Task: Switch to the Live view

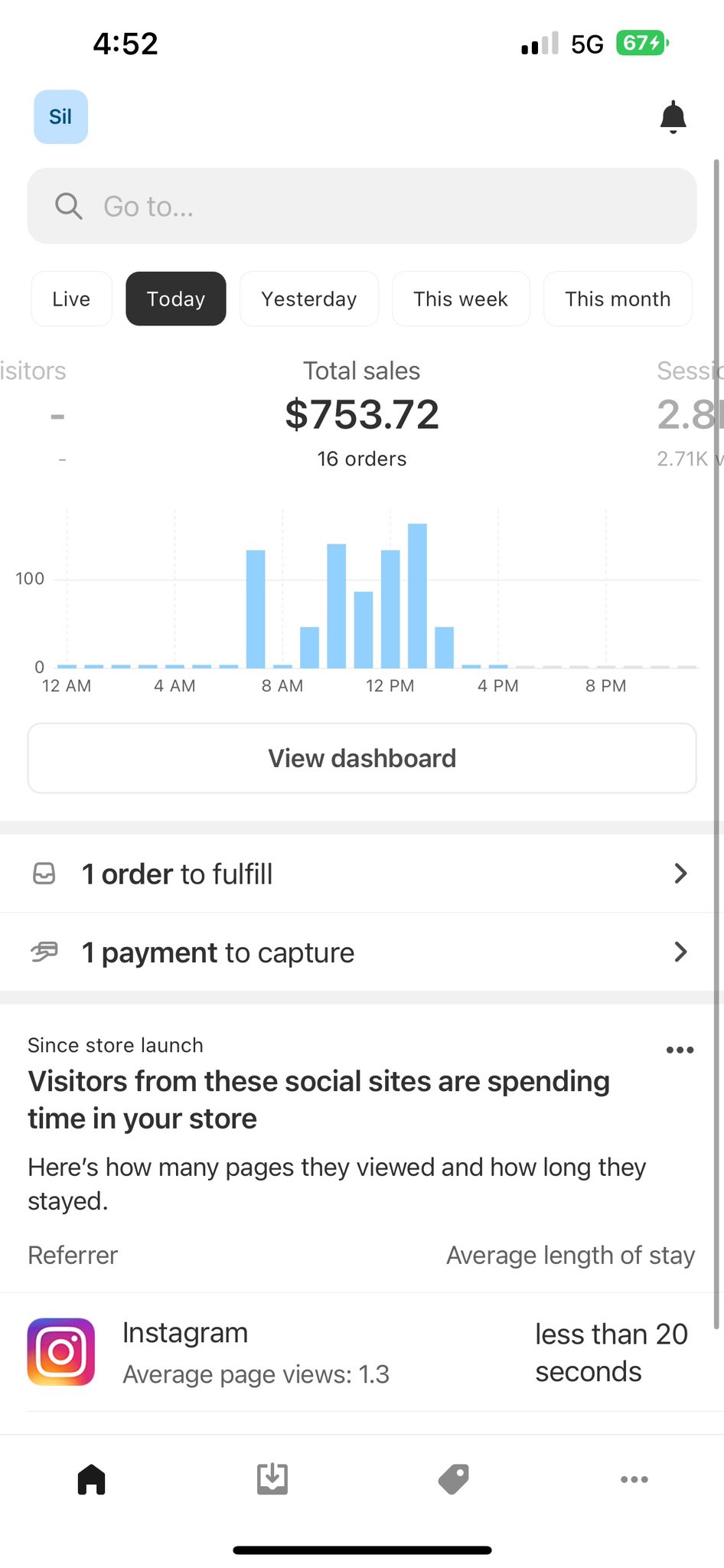Action: click(71, 299)
